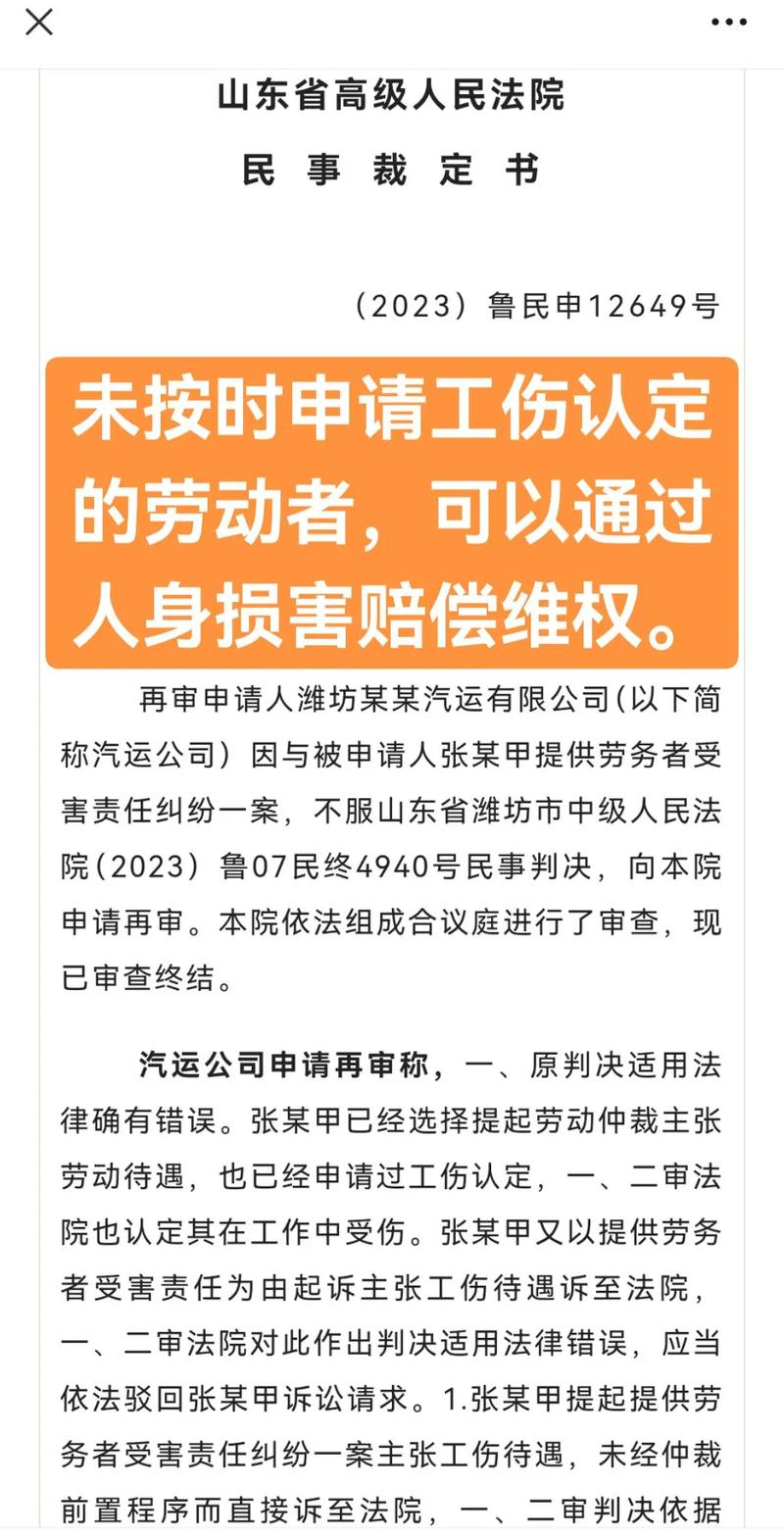Close the article page

pyautogui.click(x=39, y=22)
